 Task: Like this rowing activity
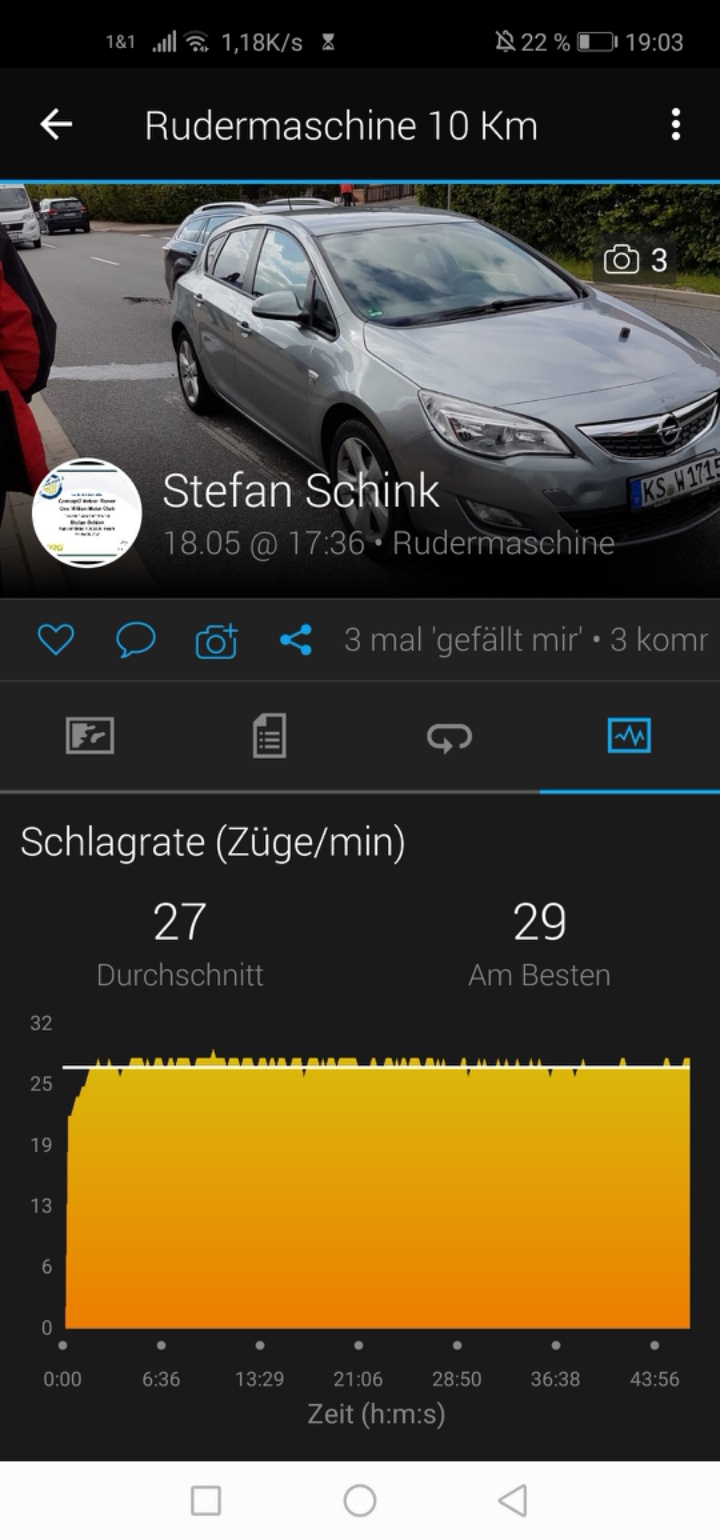coord(56,640)
